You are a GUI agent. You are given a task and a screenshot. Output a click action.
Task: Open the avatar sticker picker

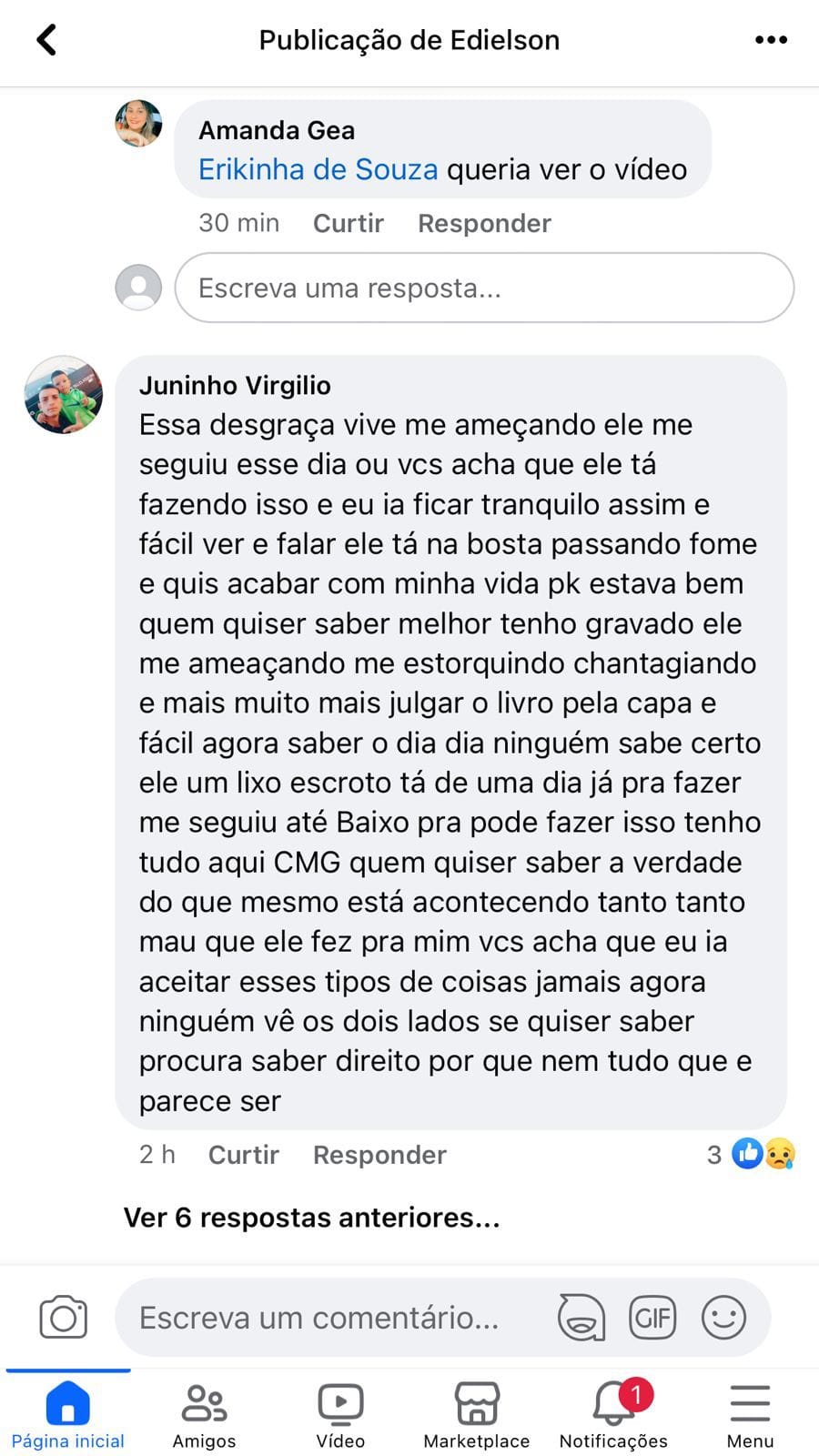pos(581,1318)
